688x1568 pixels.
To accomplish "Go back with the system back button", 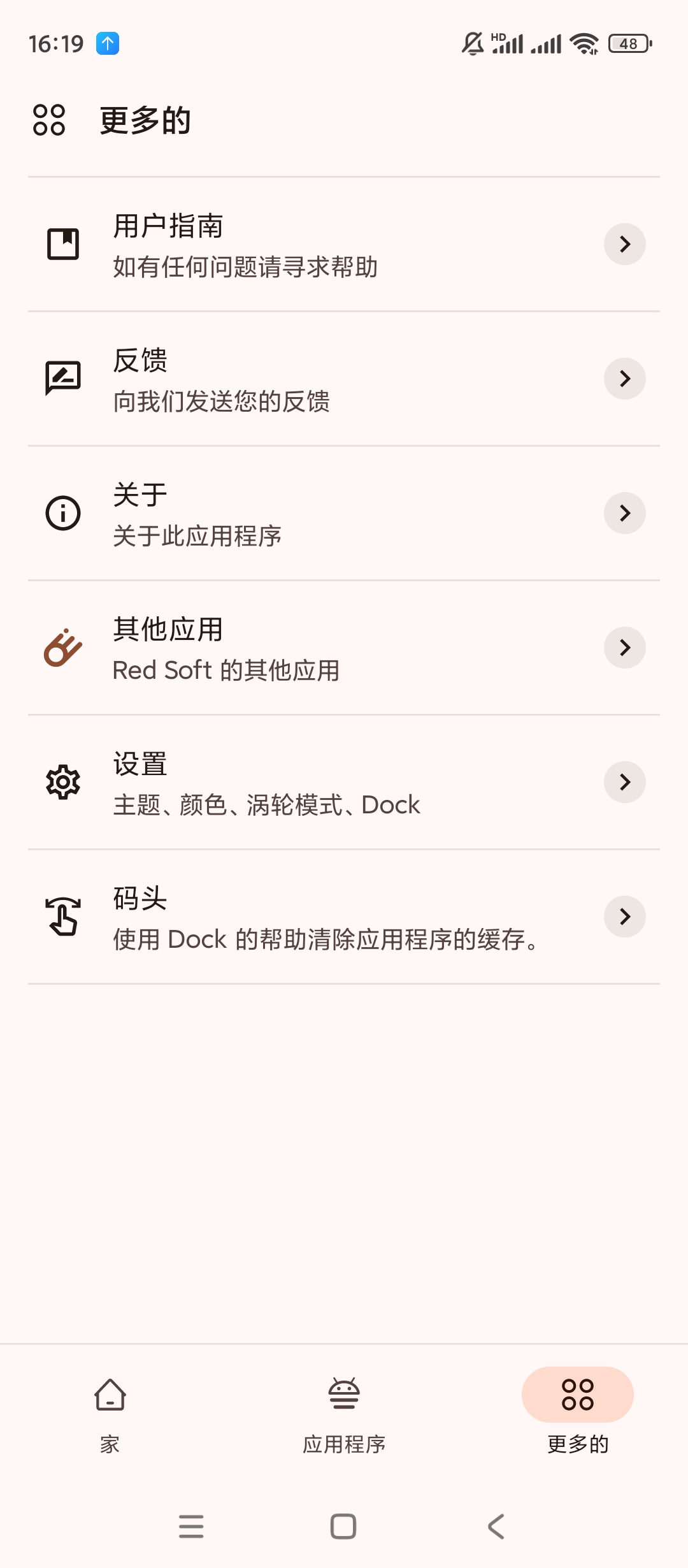I will point(496,1527).
